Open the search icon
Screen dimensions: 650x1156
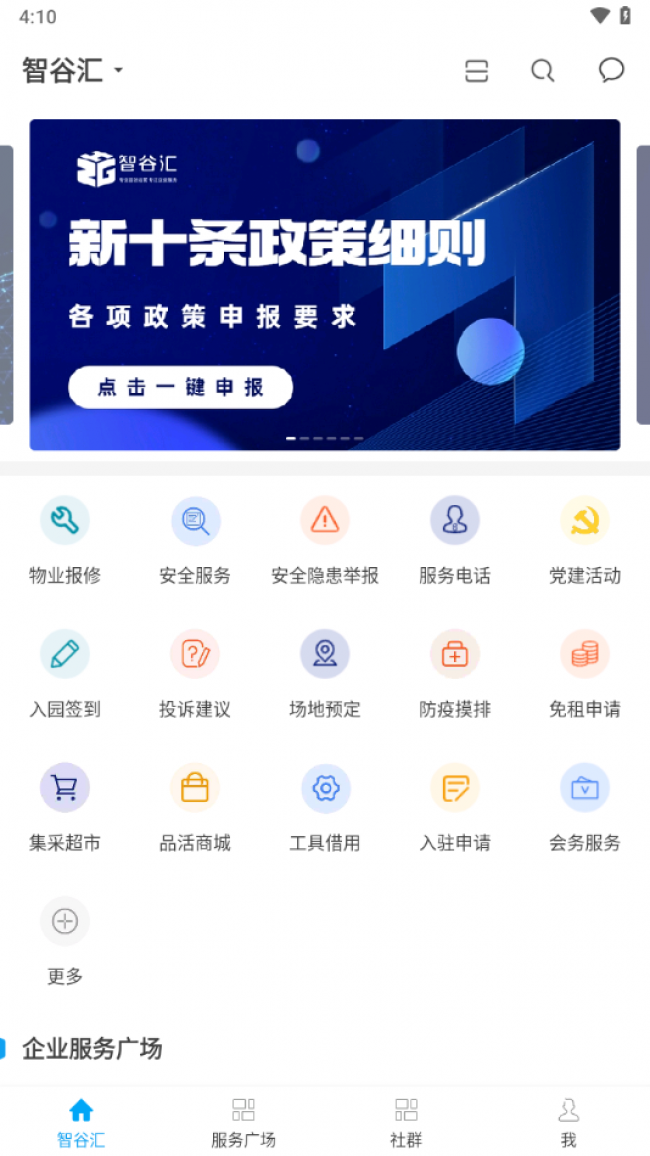(542, 70)
